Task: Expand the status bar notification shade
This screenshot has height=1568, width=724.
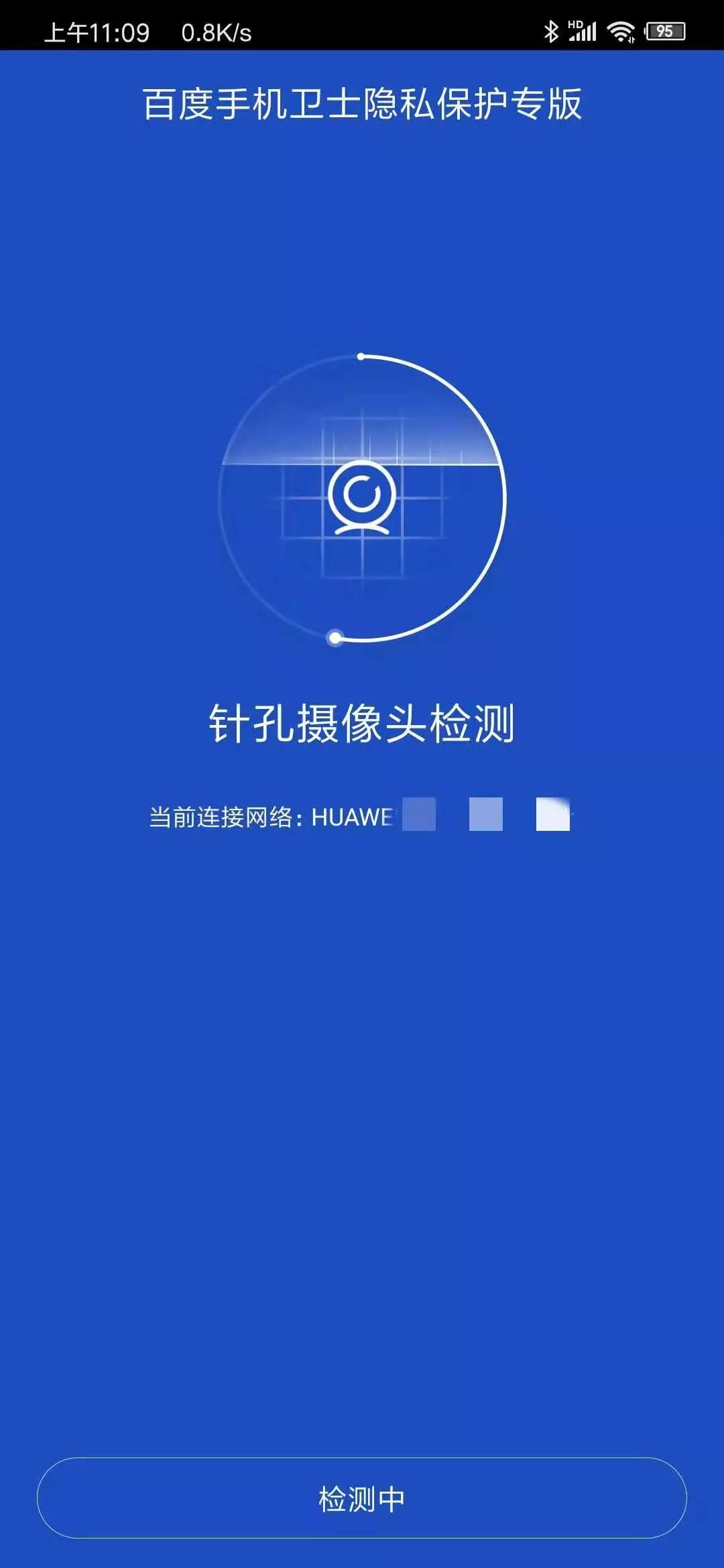Action: coord(362,27)
